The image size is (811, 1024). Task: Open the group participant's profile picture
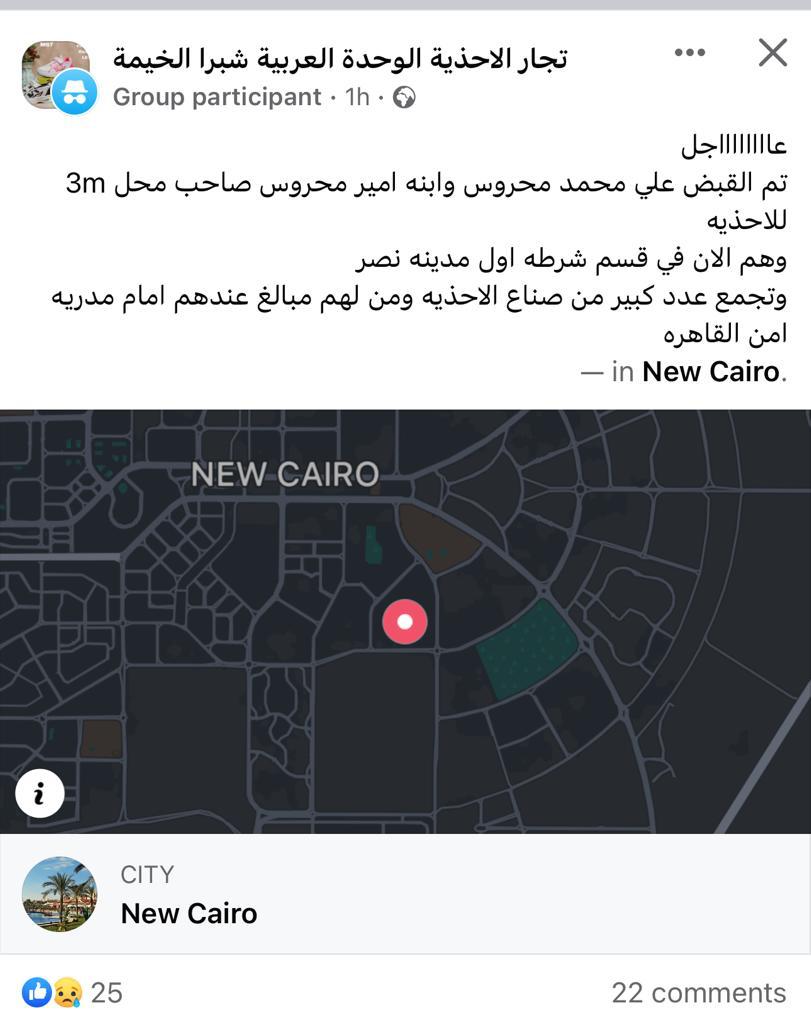pyautogui.click(x=57, y=77)
